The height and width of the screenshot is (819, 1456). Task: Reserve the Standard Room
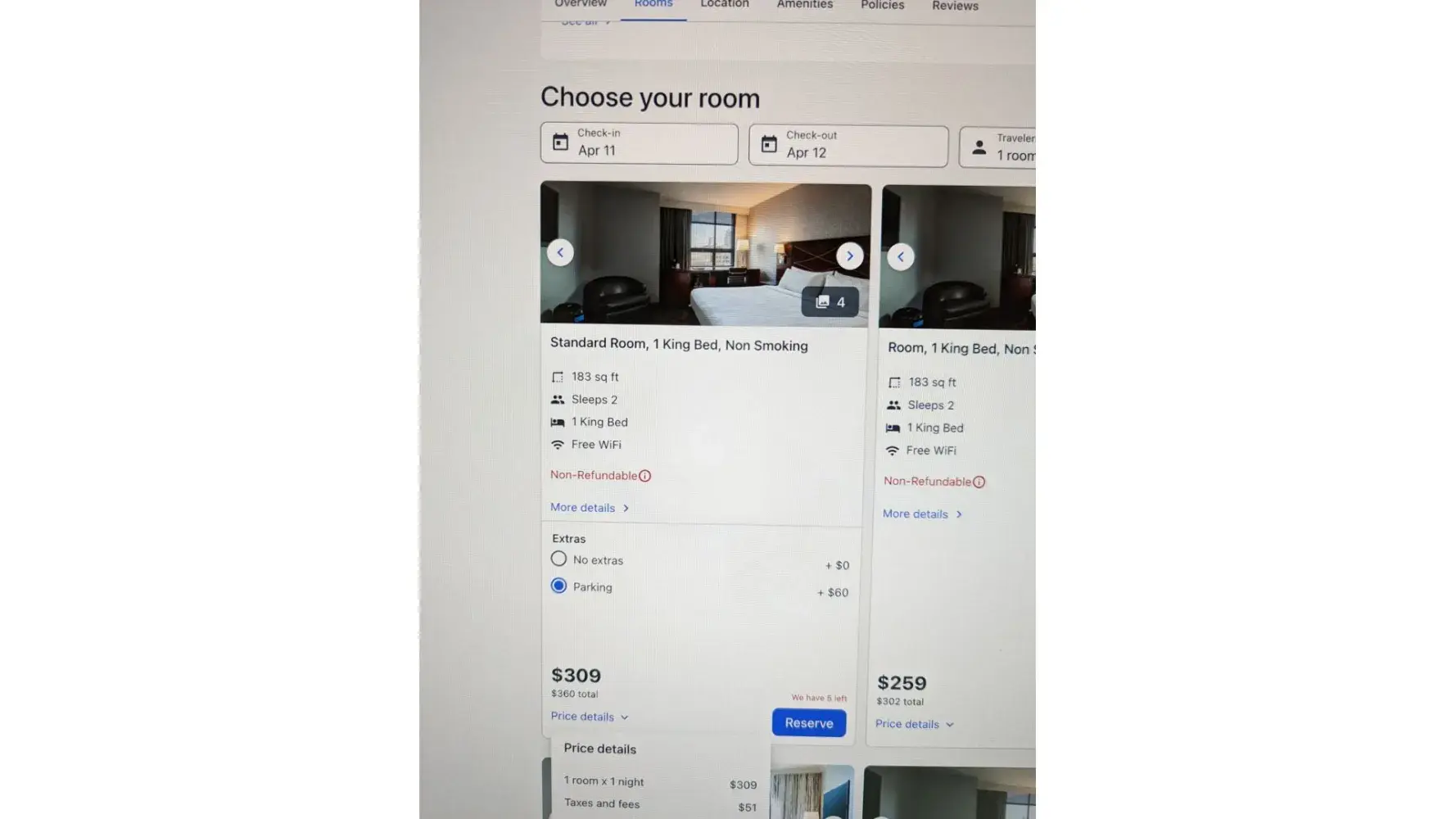click(x=808, y=723)
